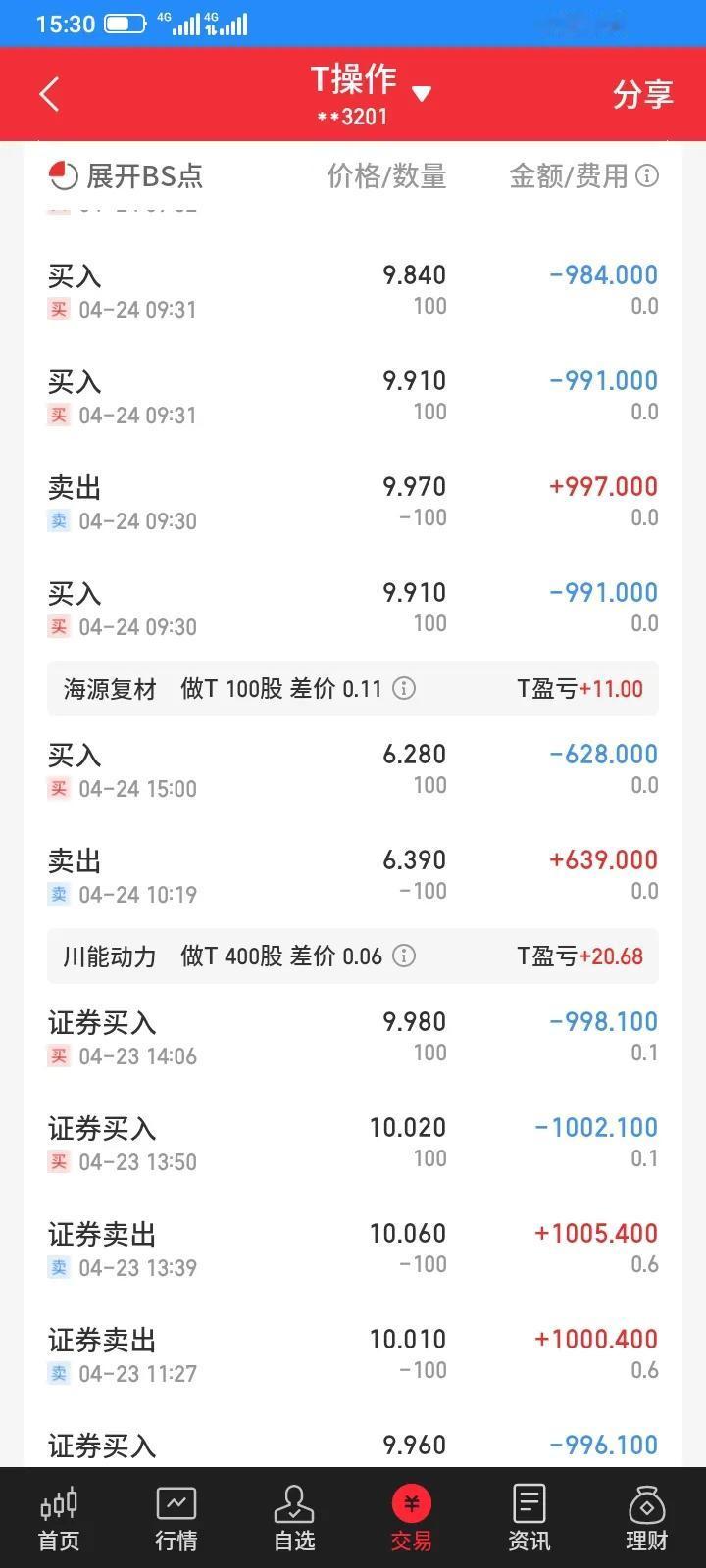The image size is (706, 1568).
Task: Switch to the 行情 tab
Action: click(x=176, y=1519)
